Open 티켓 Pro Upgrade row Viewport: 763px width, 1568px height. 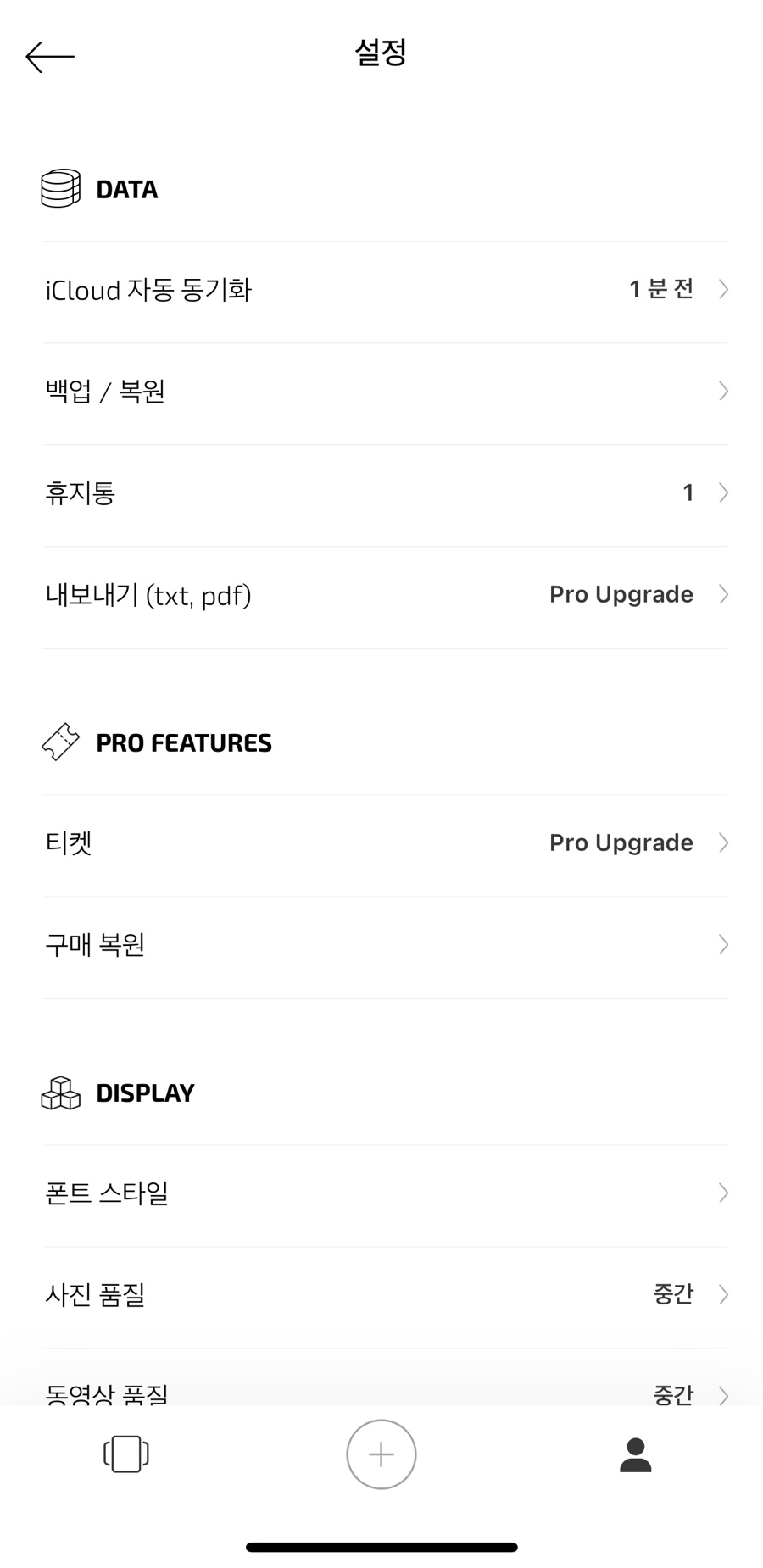(386, 845)
